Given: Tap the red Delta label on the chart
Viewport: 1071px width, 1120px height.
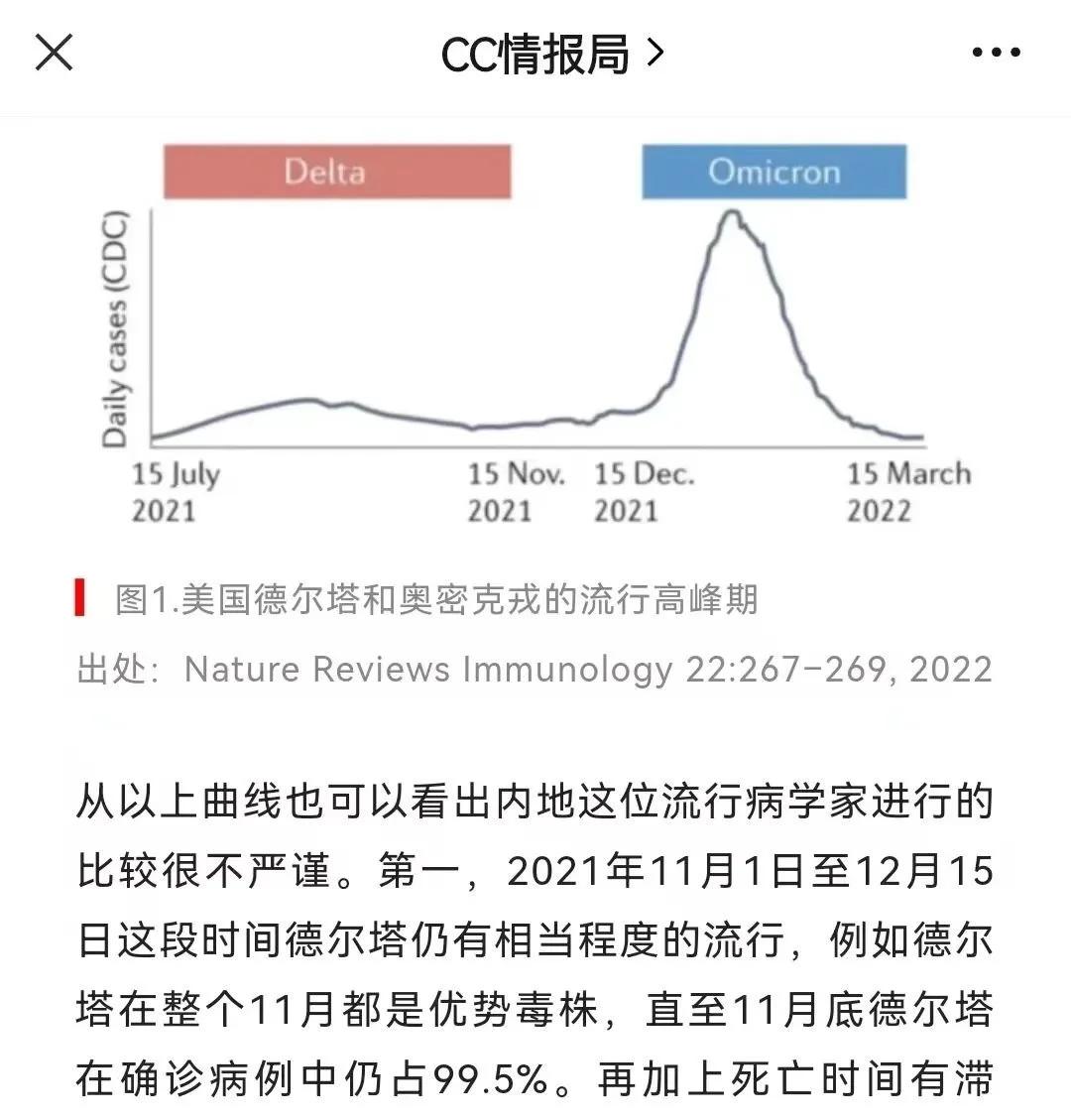Looking at the screenshot, I should (337, 171).
